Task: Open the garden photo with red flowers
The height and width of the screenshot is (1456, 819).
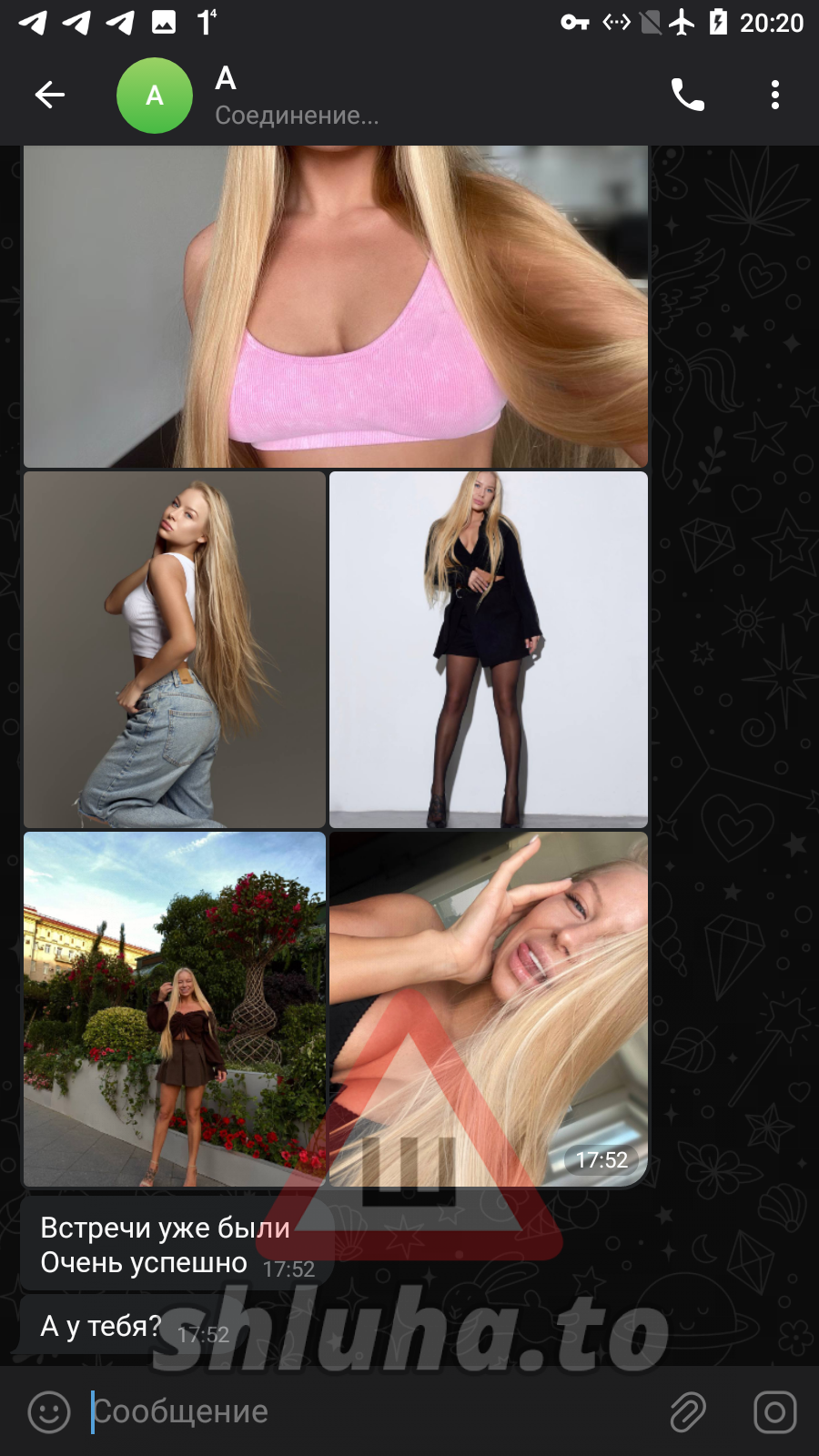Action: tap(174, 1008)
